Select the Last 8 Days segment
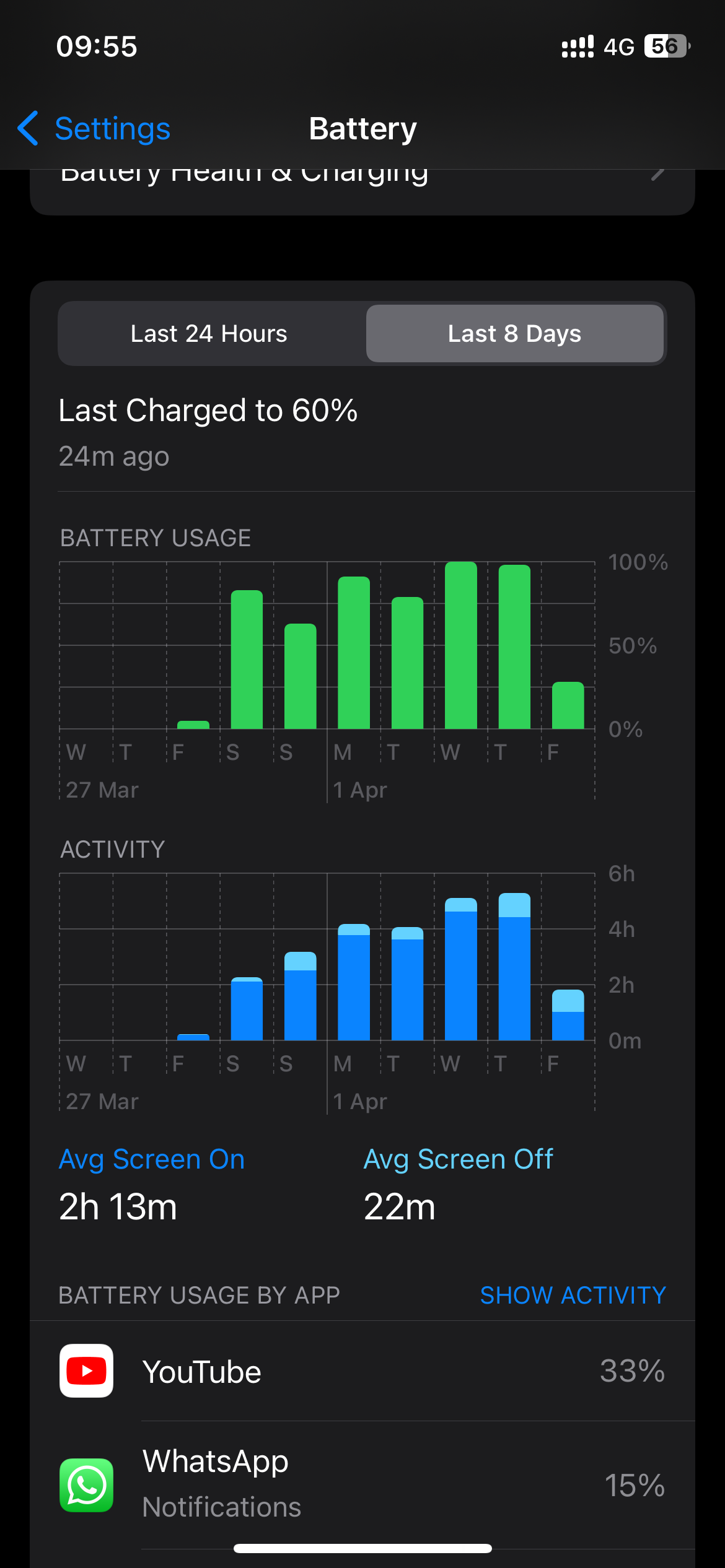This screenshot has height=1568, width=725. (x=514, y=334)
